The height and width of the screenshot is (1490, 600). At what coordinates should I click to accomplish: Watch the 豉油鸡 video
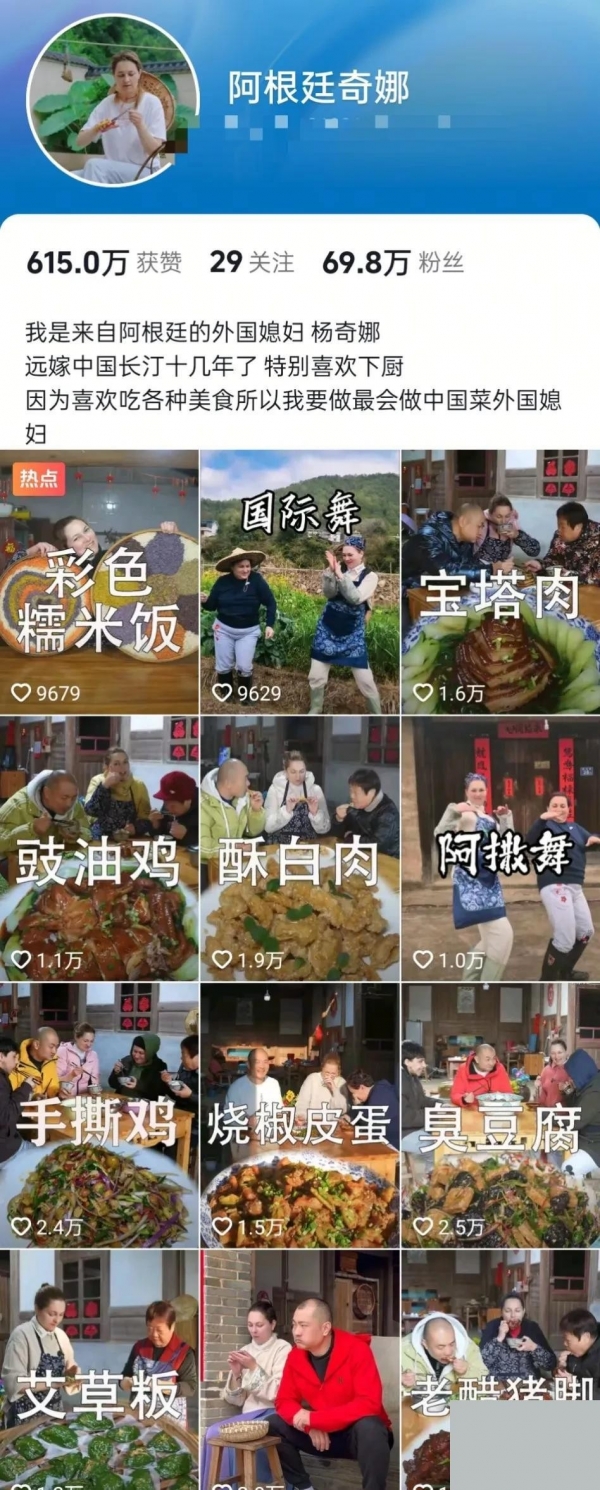click(99, 848)
